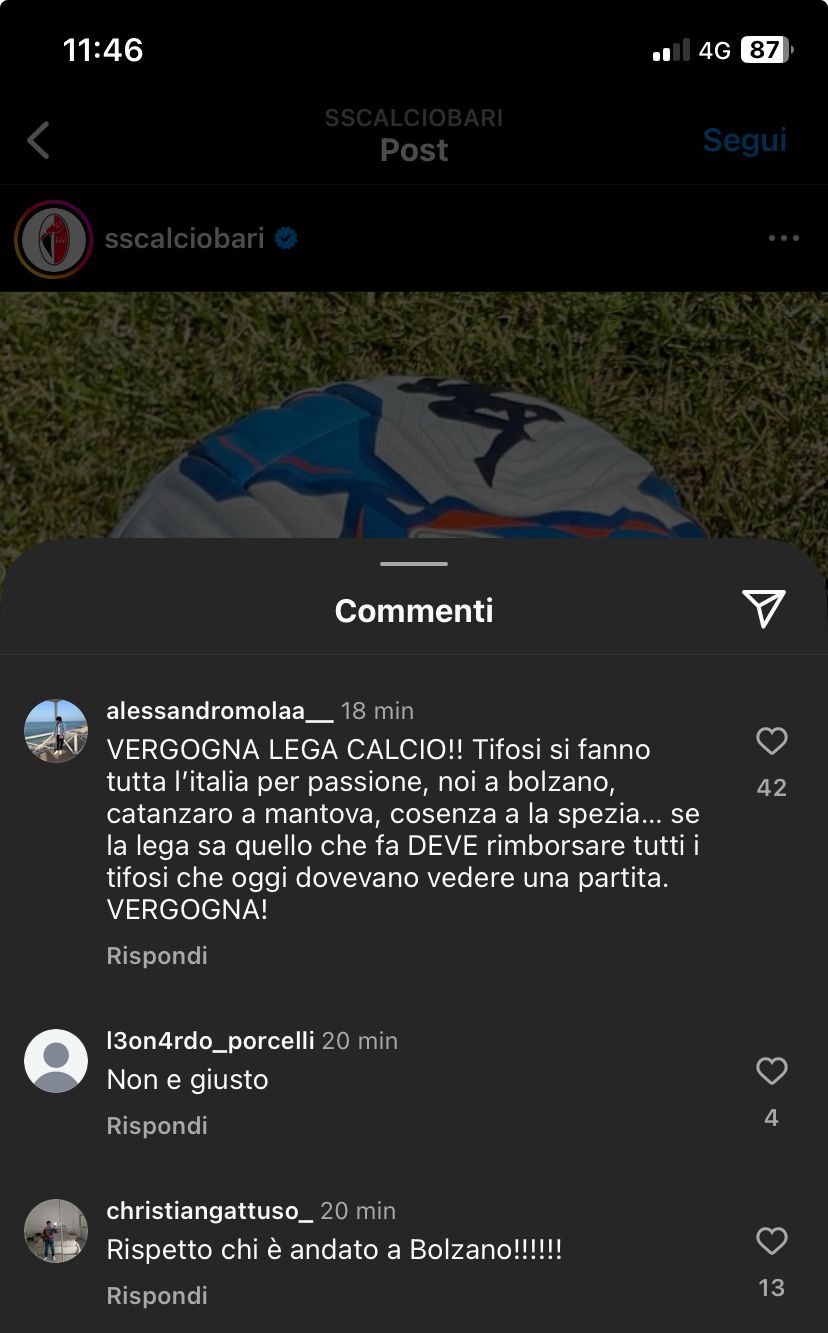Go back from the post
Screen dimensions: 828x1333
point(38,140)
